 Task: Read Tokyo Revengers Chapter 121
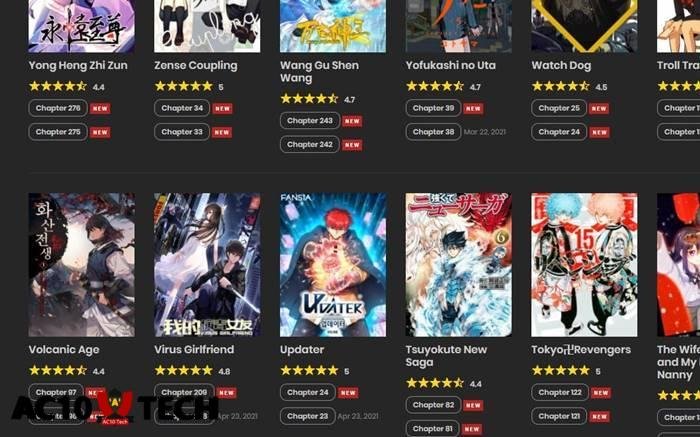pyautogui.click(x=560, y=416)
